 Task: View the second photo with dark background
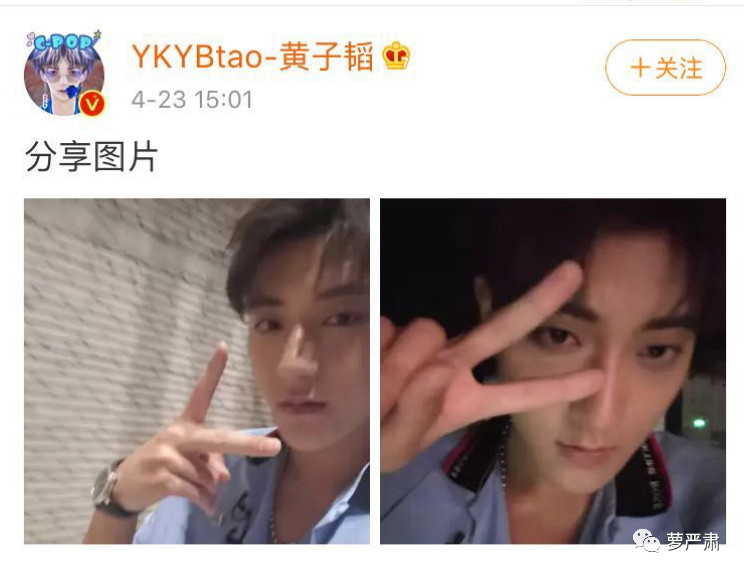(x=553, y=371)
